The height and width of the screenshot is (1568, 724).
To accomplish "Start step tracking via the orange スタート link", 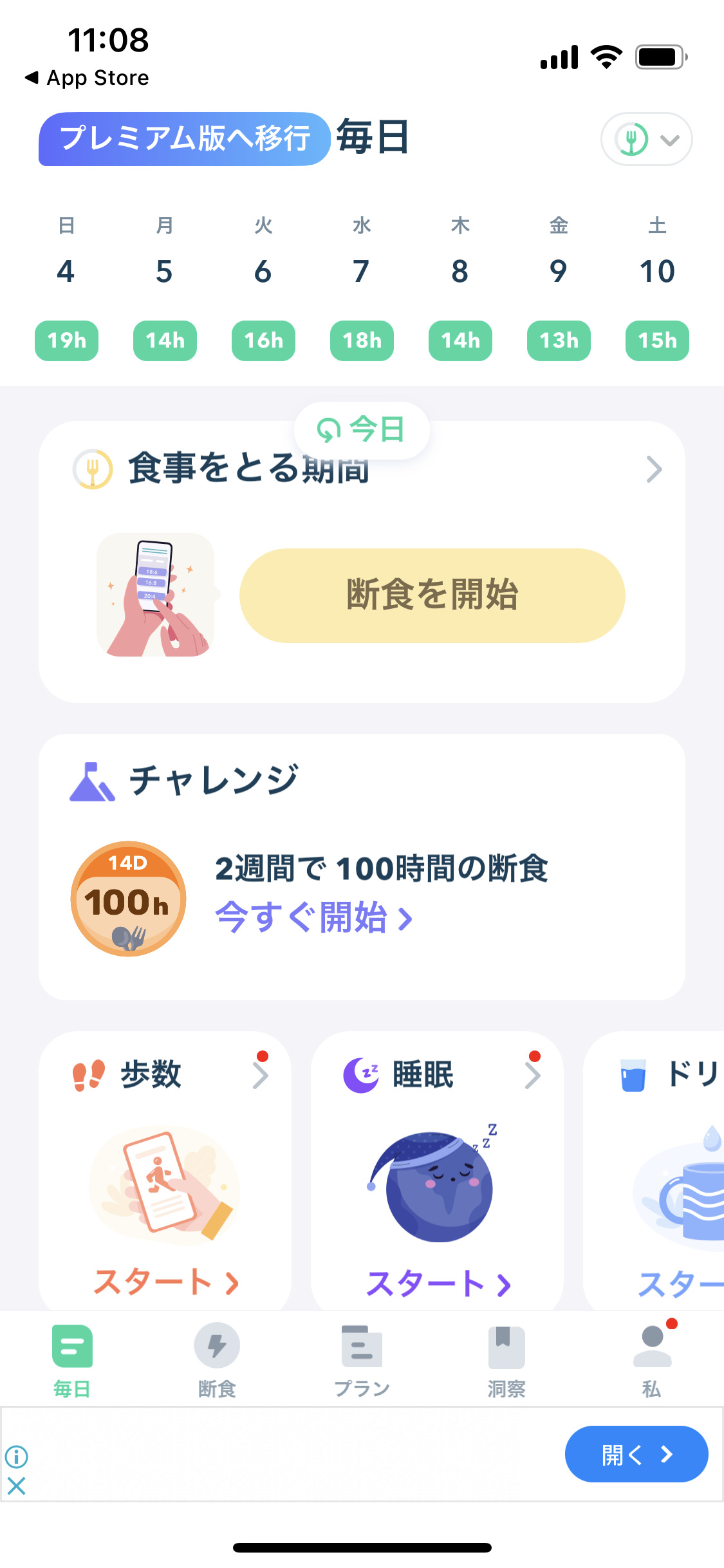I will click(165, 1282).
